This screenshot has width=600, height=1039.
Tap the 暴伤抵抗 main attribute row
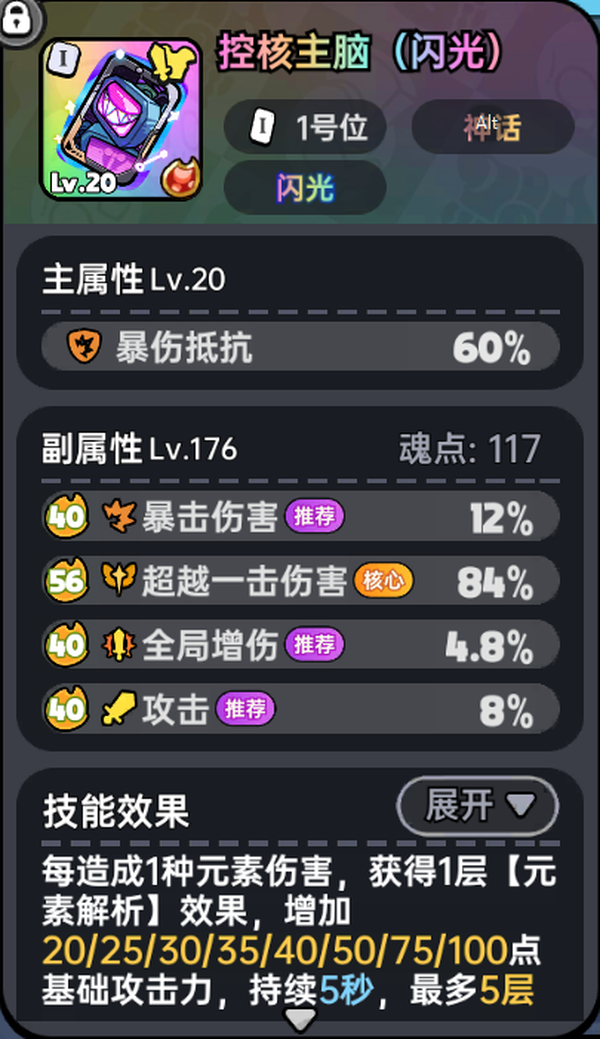(x=300, y=348)
